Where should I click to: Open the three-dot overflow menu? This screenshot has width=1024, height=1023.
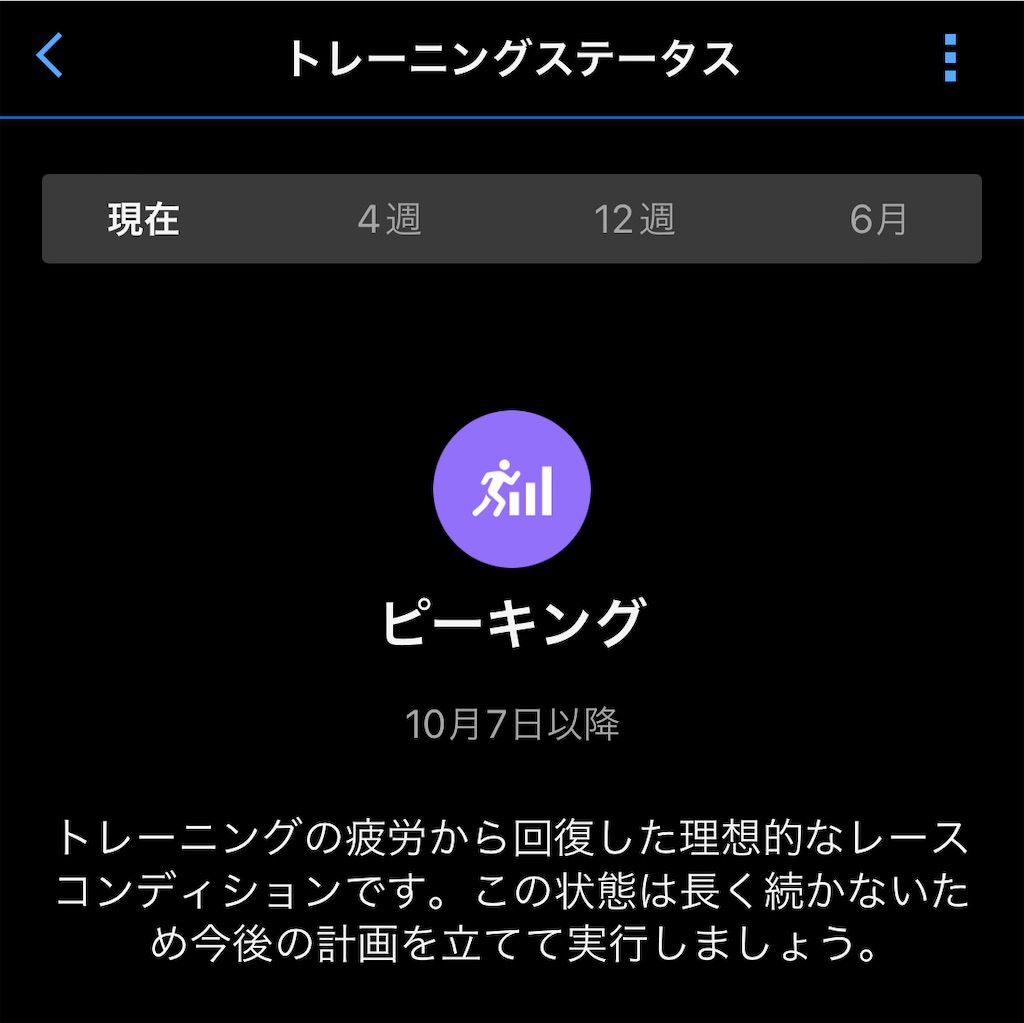[x=950, y=58]
